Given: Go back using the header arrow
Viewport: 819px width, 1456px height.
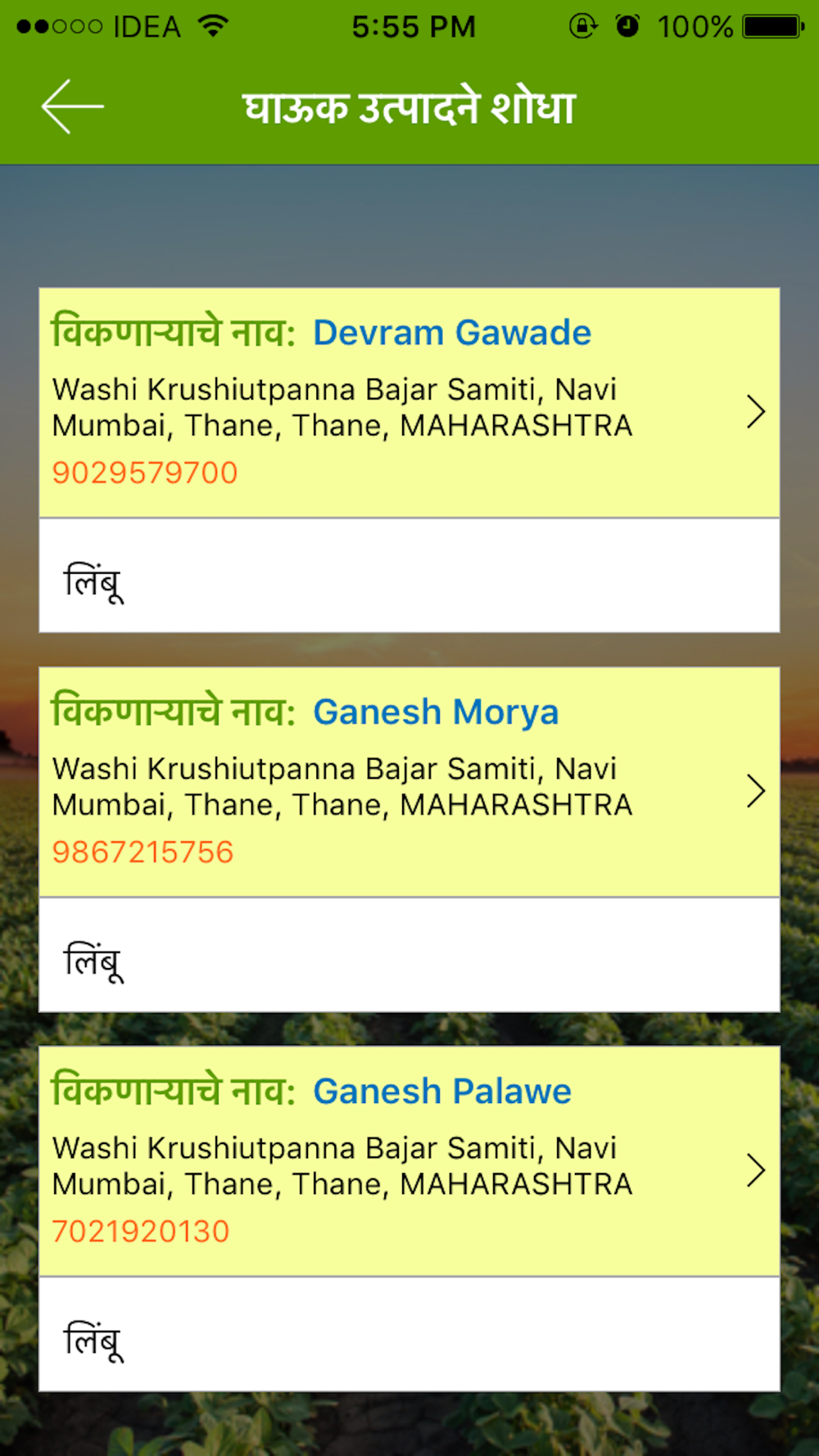Looking at the screenshot, I should pyautogui.click(x=72, y=106).
